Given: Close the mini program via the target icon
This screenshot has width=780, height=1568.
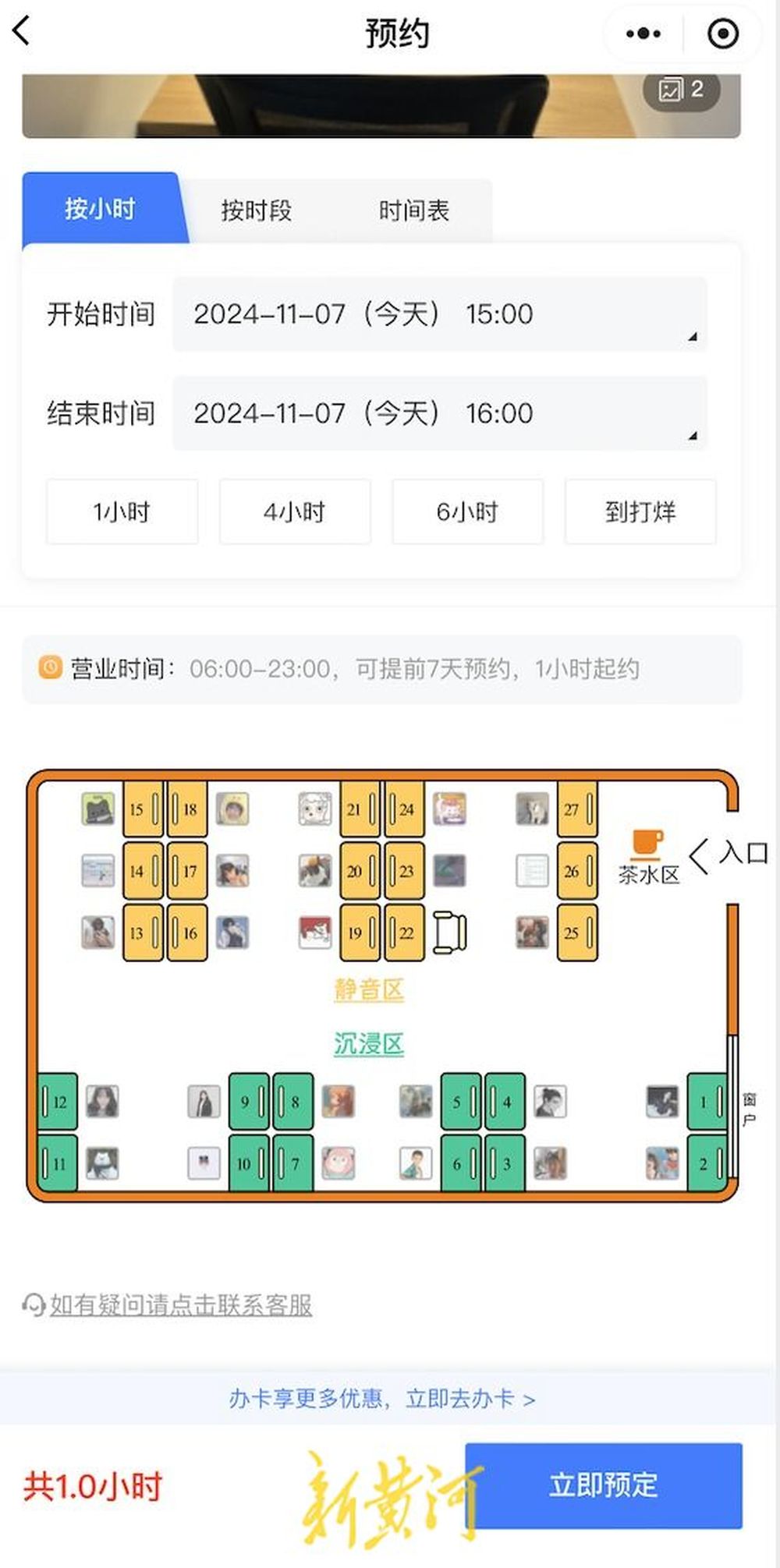Looking at the screenshot, I should point(722,34).
